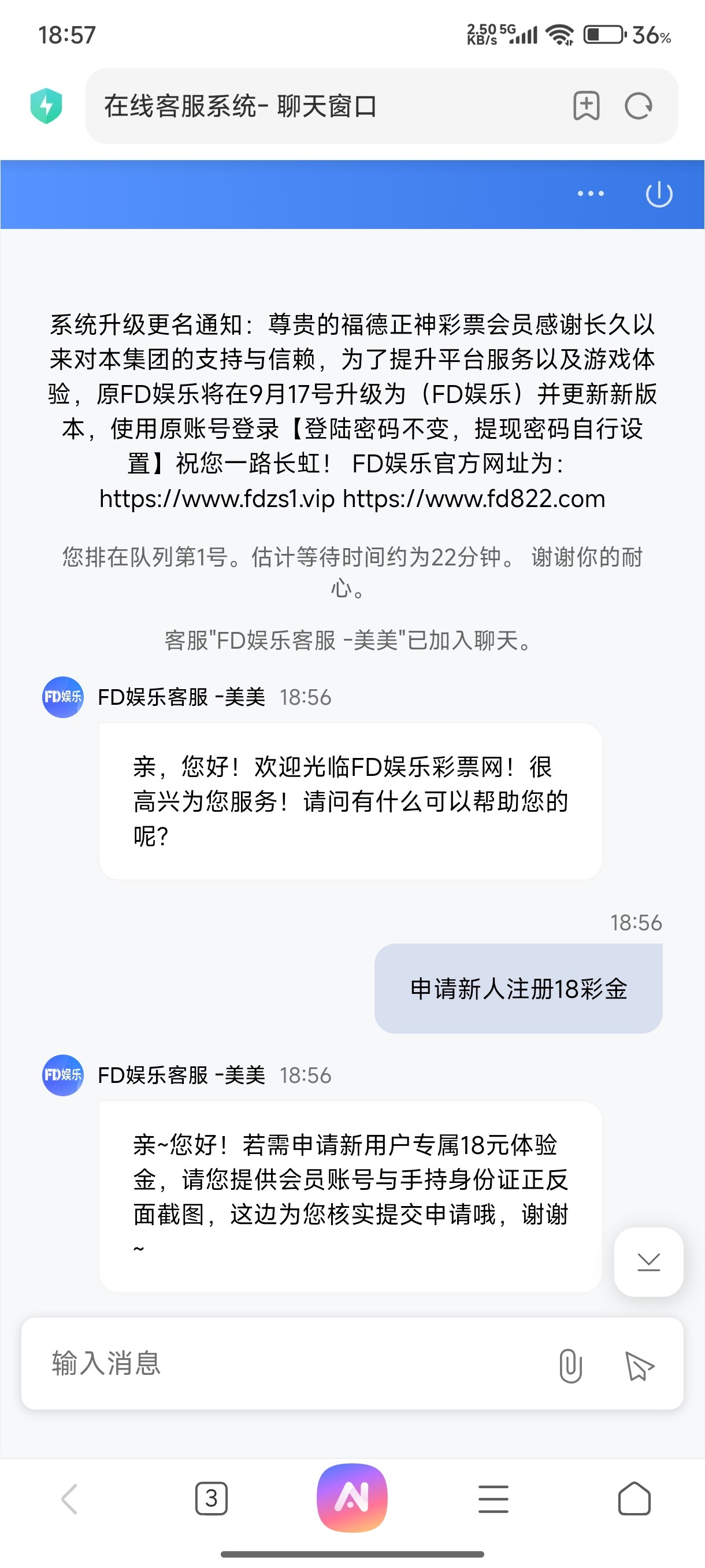This screenshot has height=1568, width=705.
Task: End the chat with the power icon
Action: (x=659, y=195)
